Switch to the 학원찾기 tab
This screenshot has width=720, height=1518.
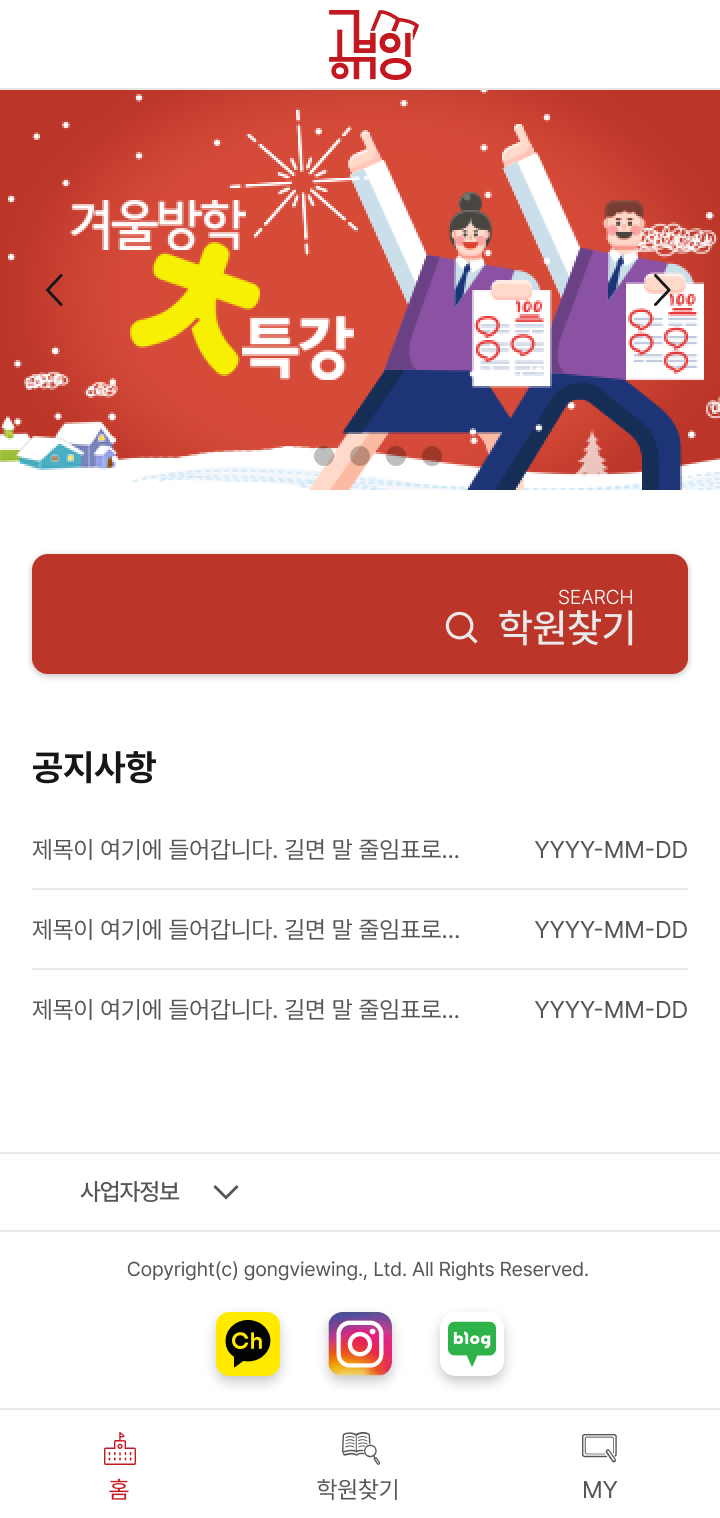point(360,1466)
